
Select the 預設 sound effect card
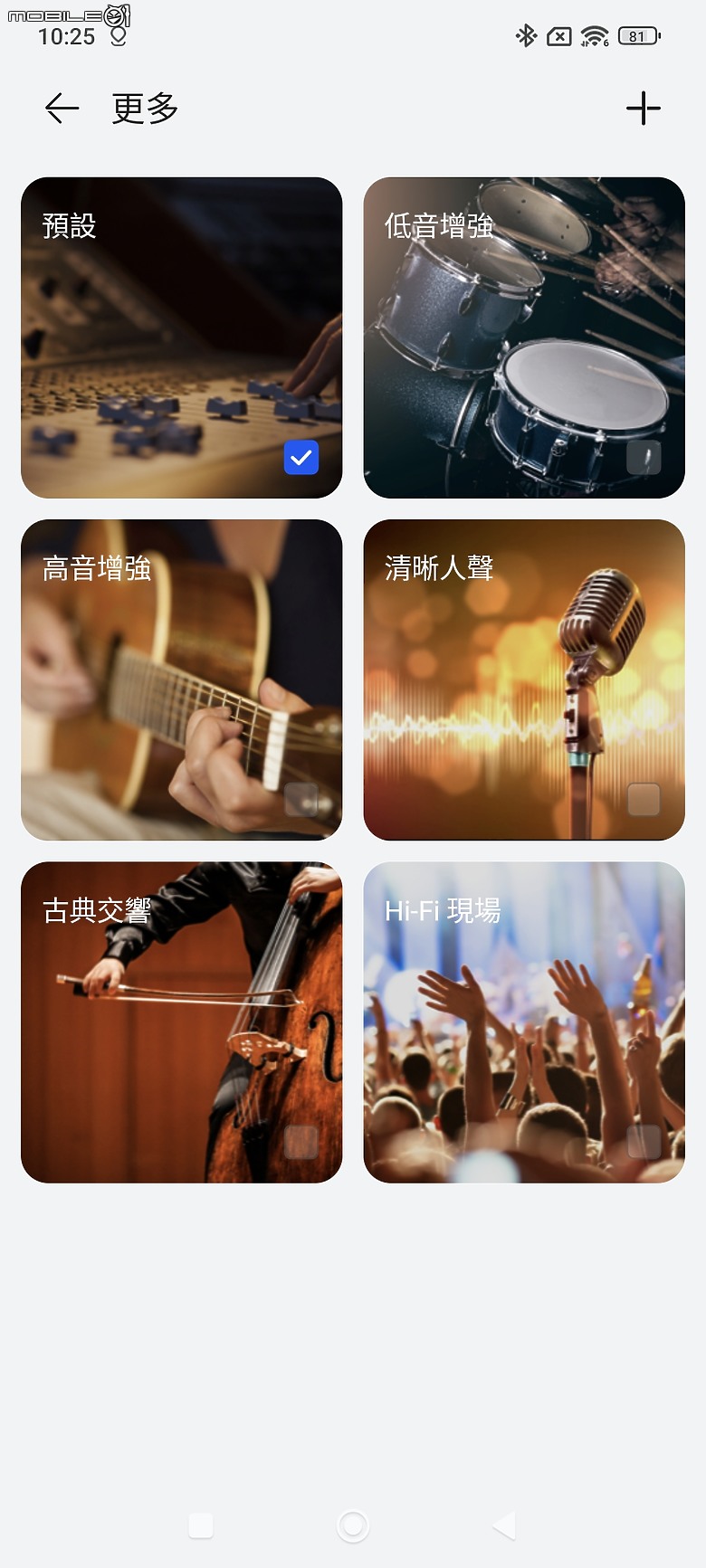click(x=181, y=337)
